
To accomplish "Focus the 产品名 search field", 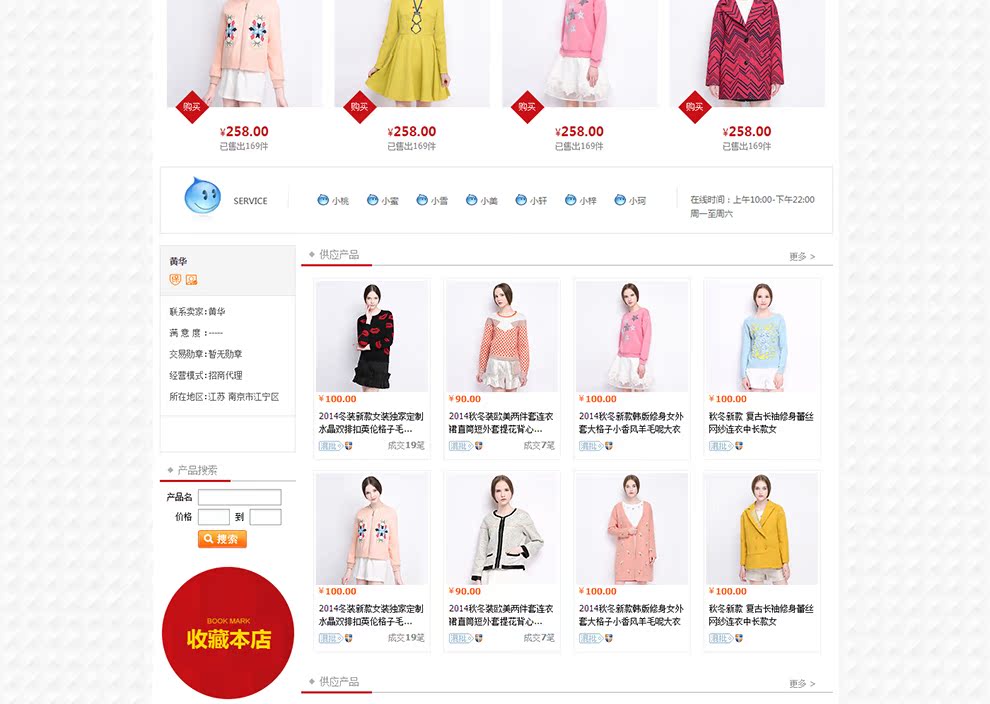I will pos(239,497).
